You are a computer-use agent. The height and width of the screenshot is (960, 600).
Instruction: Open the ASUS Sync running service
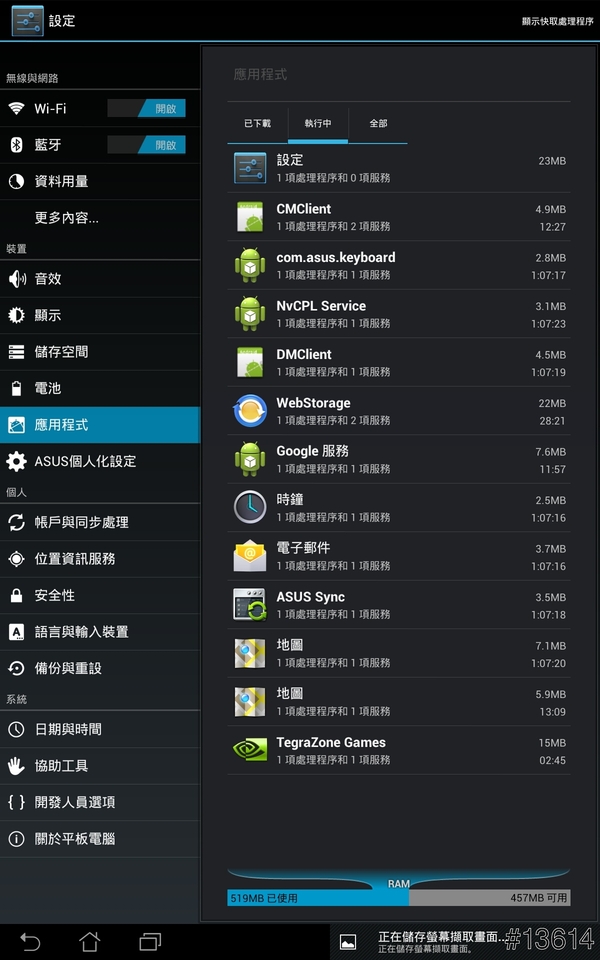(400, 605)
